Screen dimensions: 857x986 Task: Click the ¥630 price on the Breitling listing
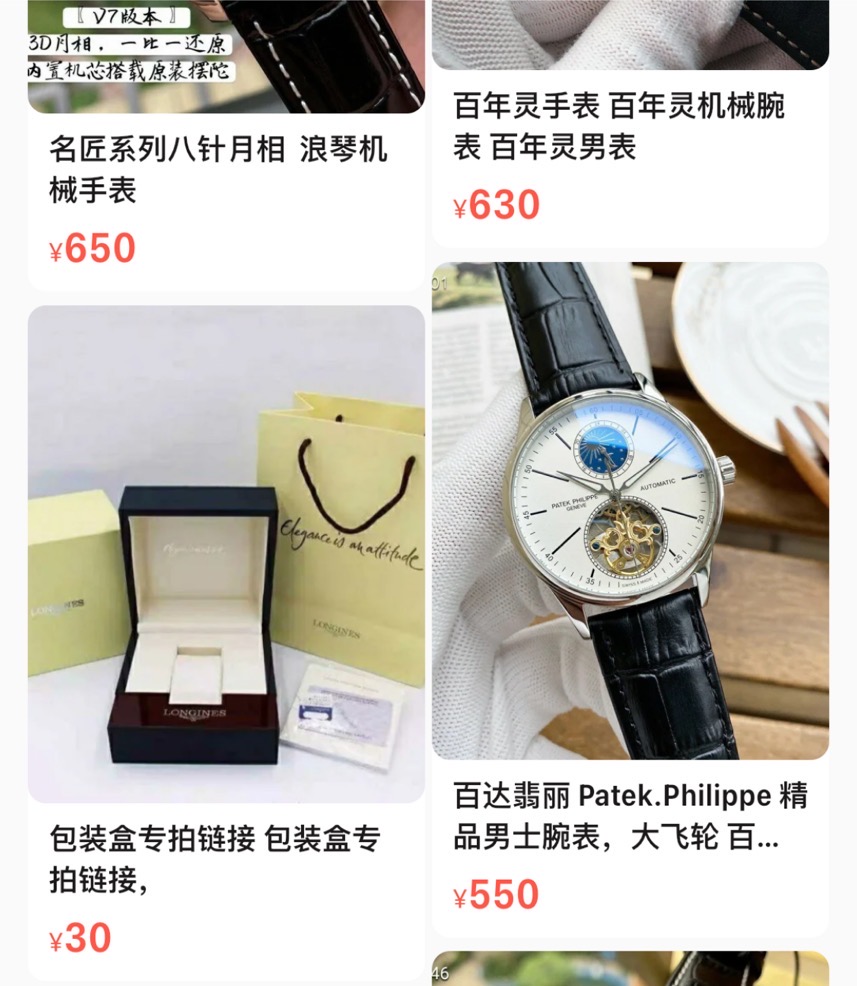click(496, 206)
